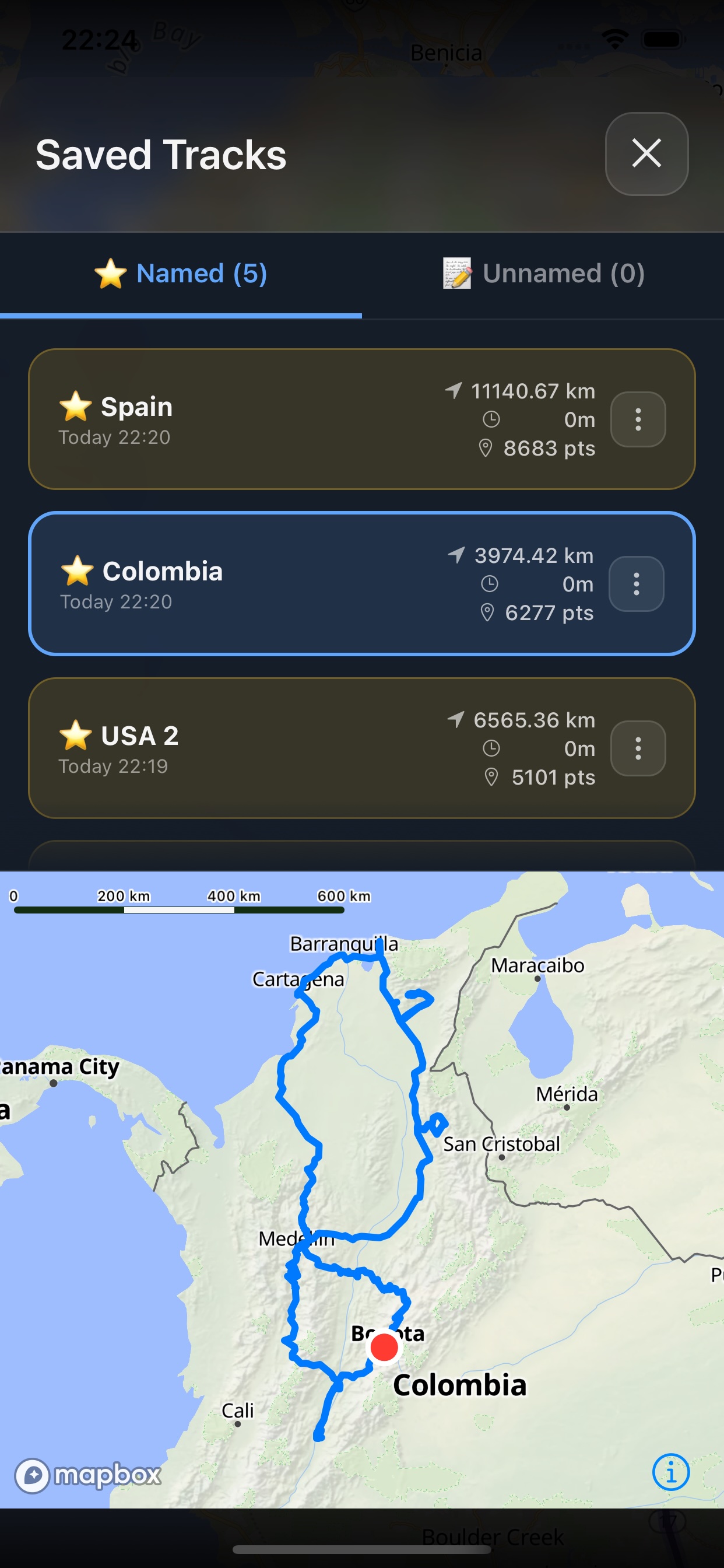Show map attribution info
This screenshot has height=1568, width=724.
point(670,1472)
